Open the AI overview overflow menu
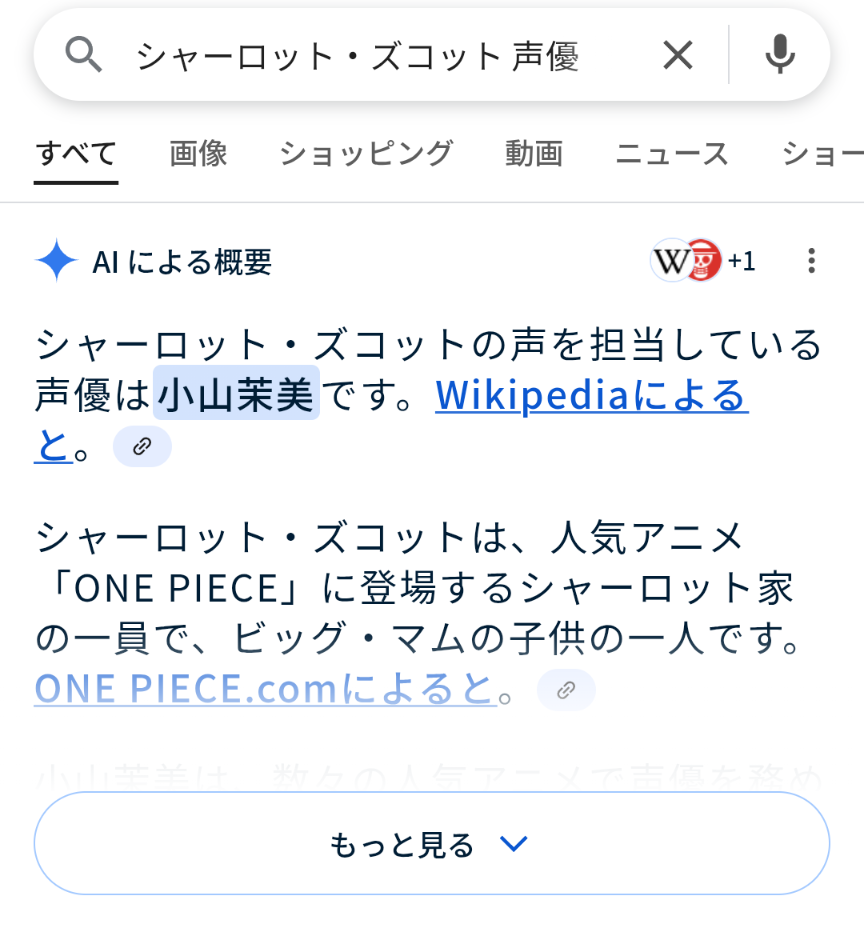 (x=811, y=262)
